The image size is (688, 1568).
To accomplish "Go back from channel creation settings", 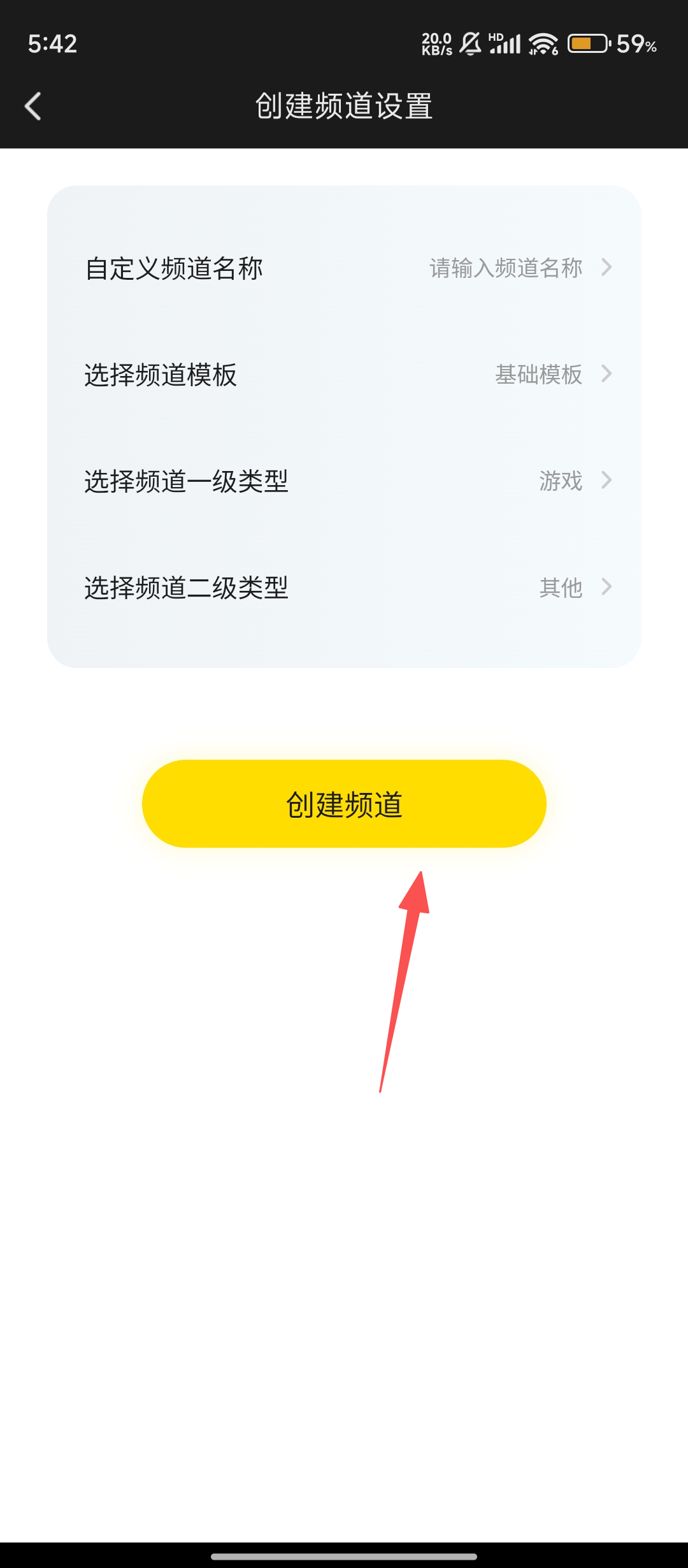I will [x=33, y=106].
